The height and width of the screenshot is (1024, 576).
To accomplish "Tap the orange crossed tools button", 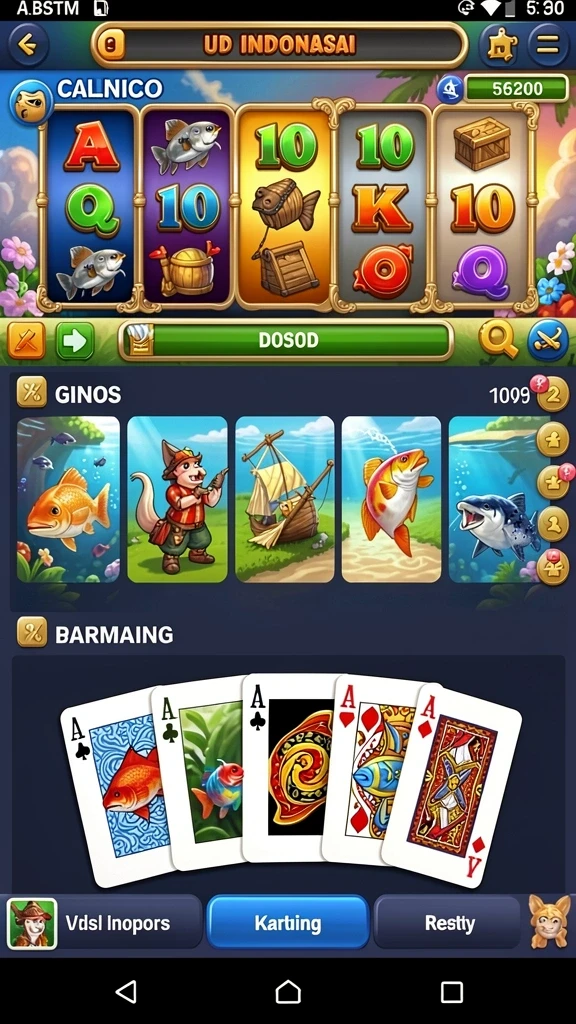I will [27, 340].
